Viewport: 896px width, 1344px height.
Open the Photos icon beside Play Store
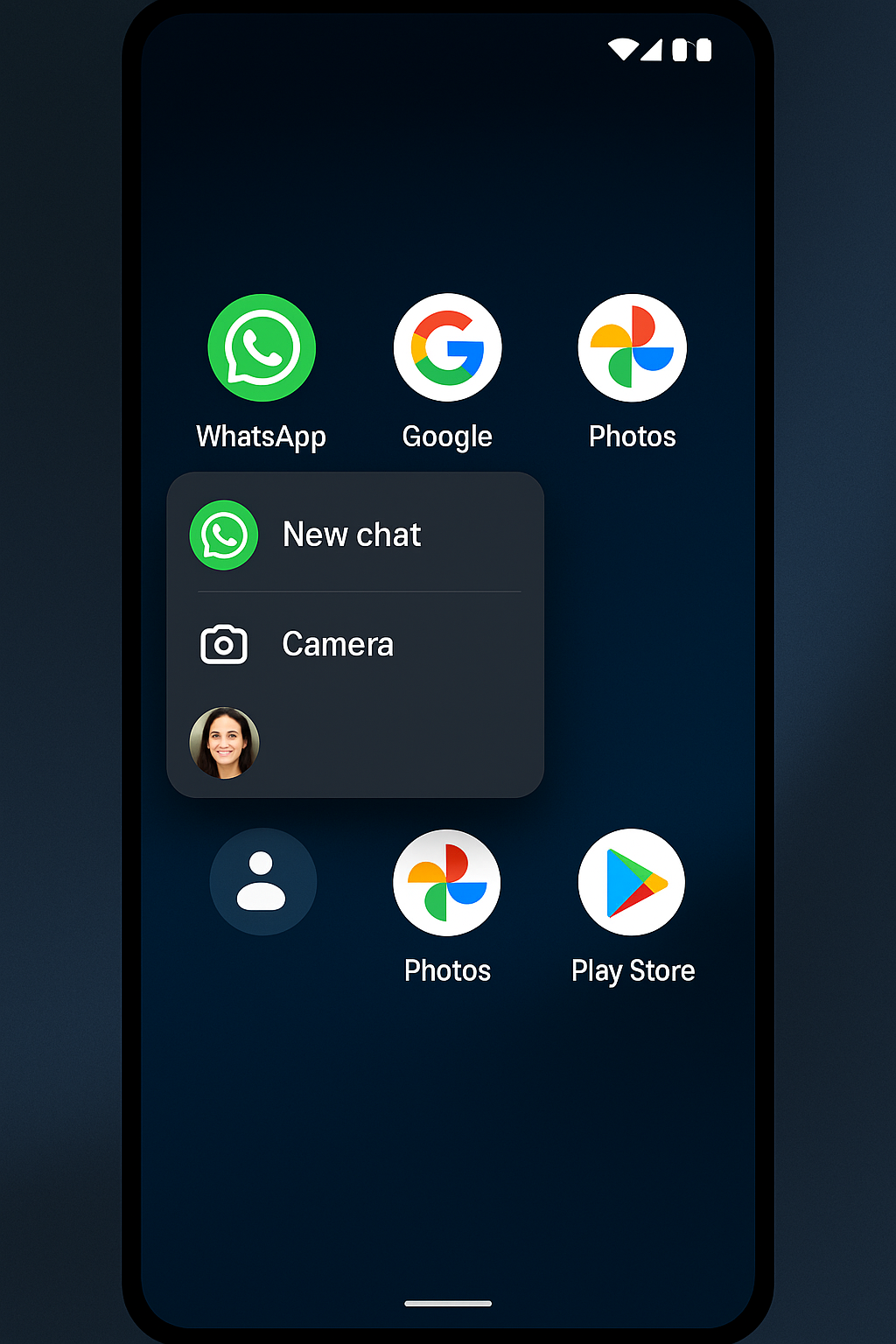447,883
